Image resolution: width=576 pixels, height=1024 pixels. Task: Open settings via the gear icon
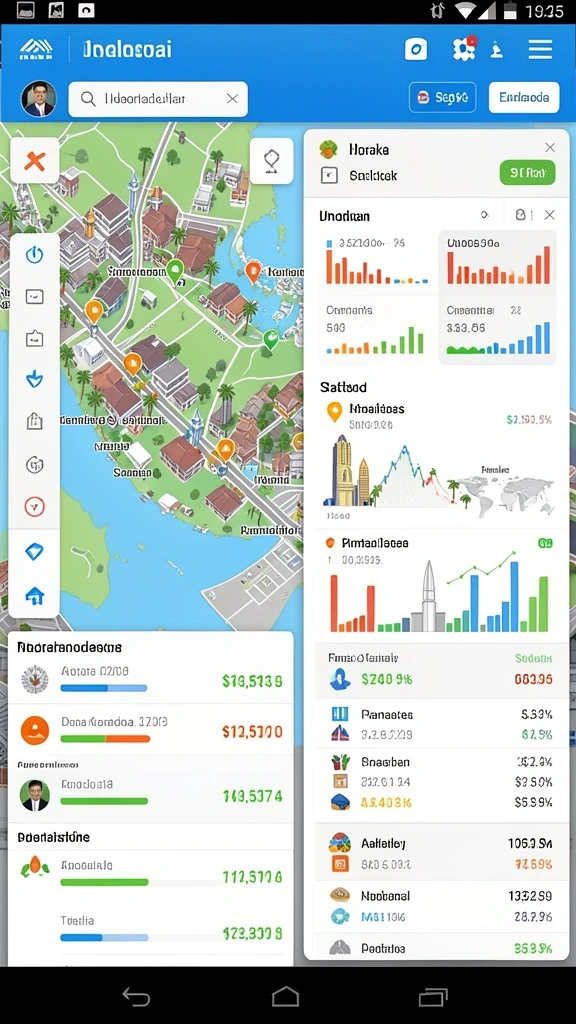464,50
